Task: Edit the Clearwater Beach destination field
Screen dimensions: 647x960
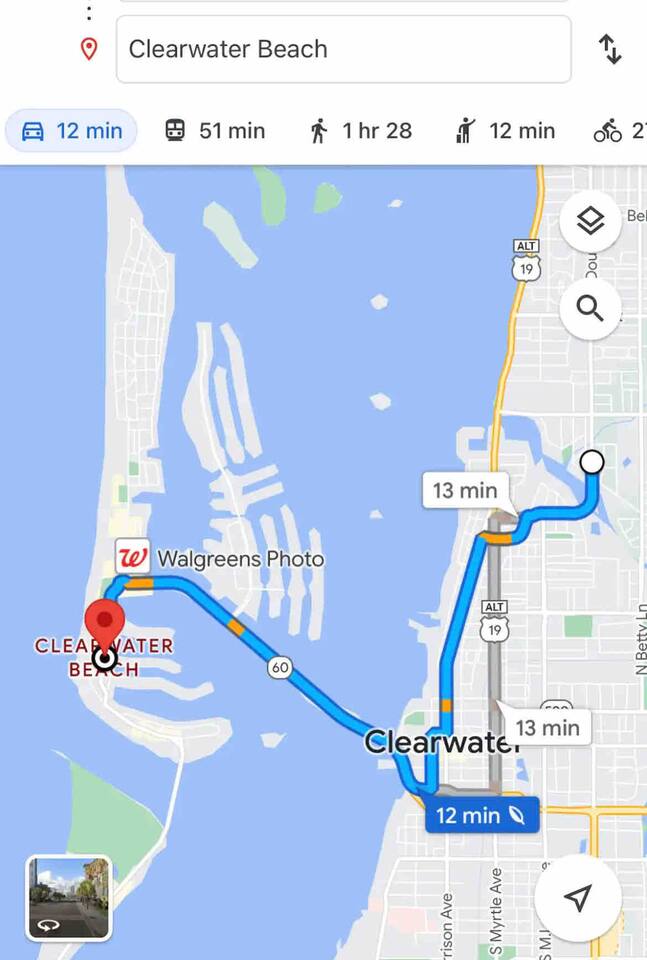Action: (343, 49)
